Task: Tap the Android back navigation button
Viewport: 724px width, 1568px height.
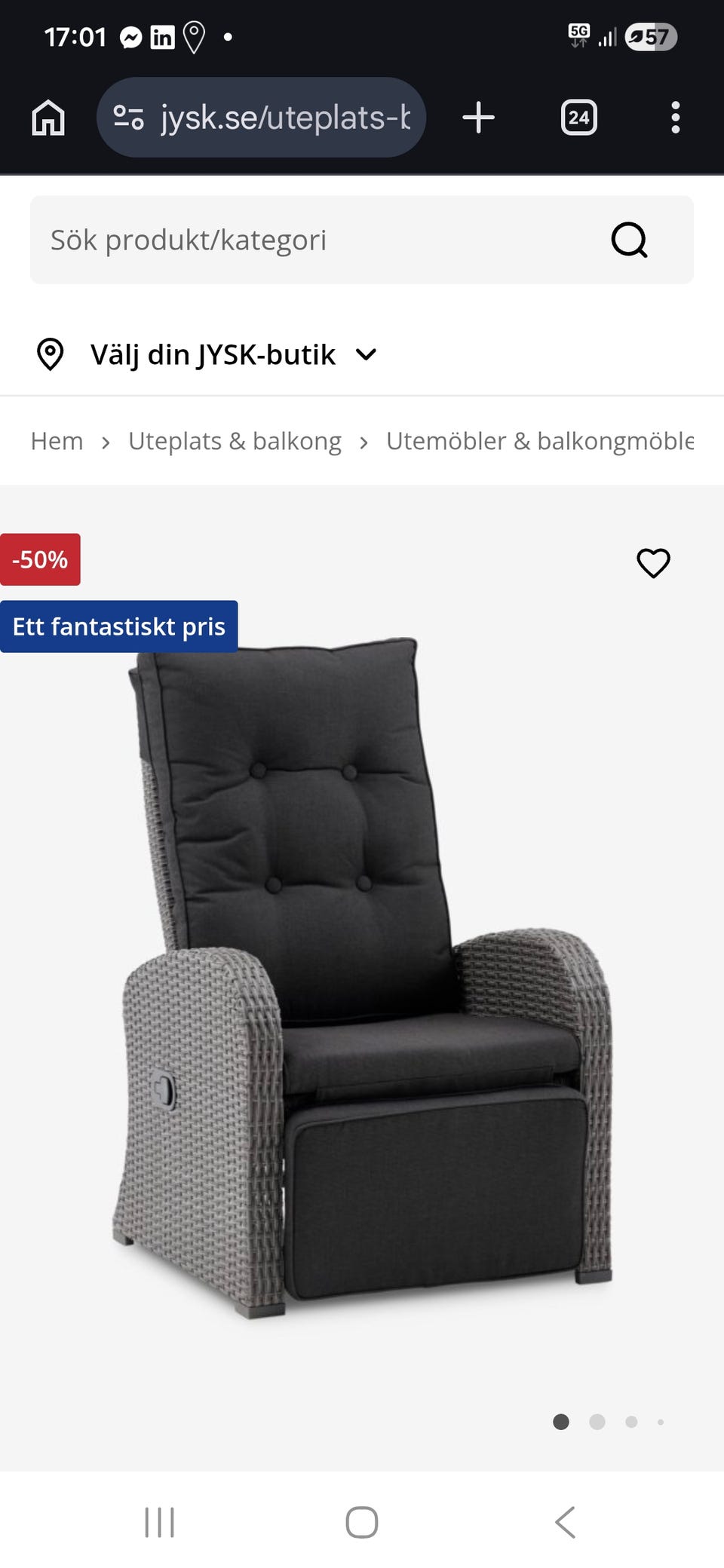Action: click(x=566, y=1521)
